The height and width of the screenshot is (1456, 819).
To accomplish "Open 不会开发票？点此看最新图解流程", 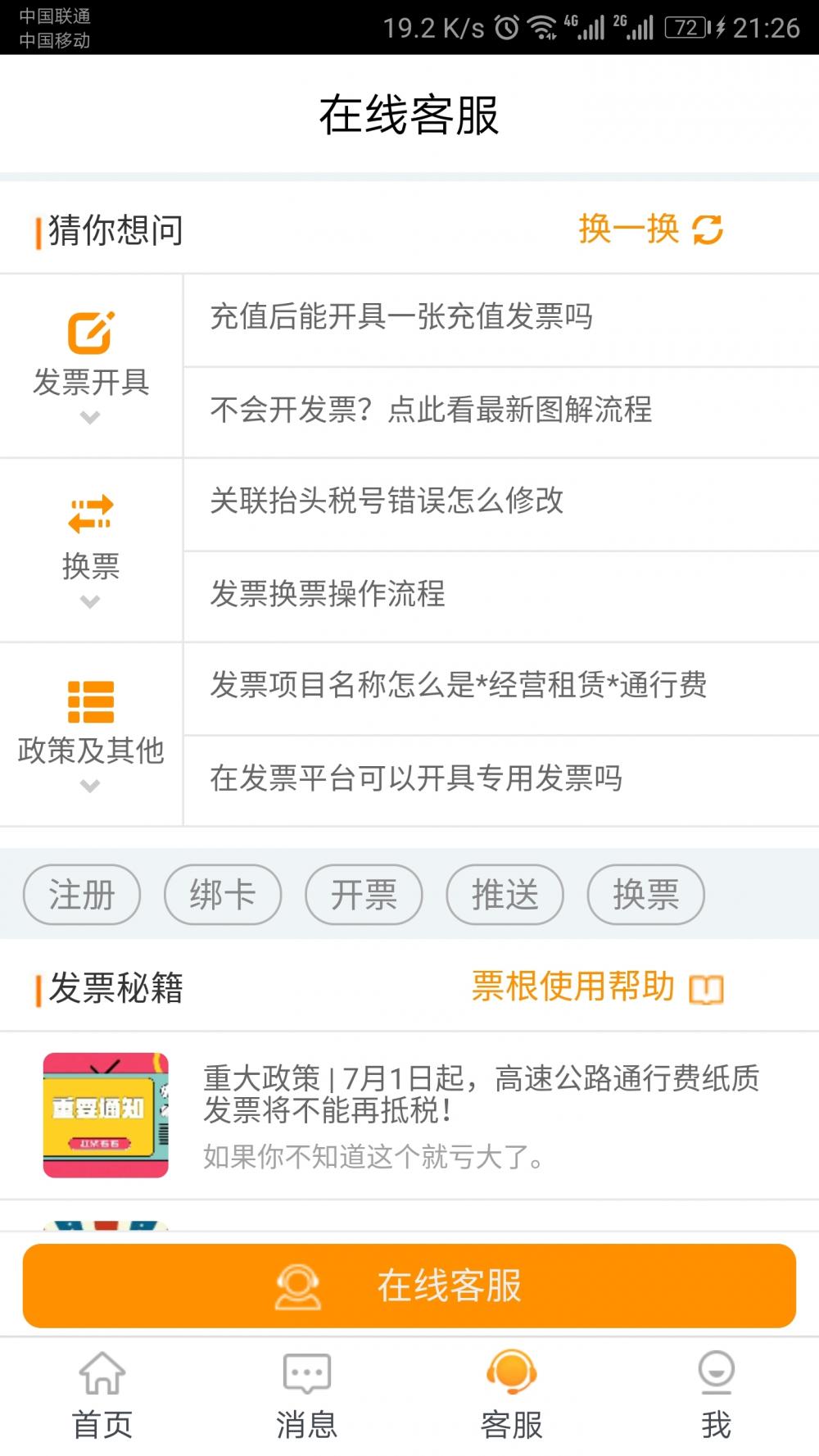I will tap(431, 410).
